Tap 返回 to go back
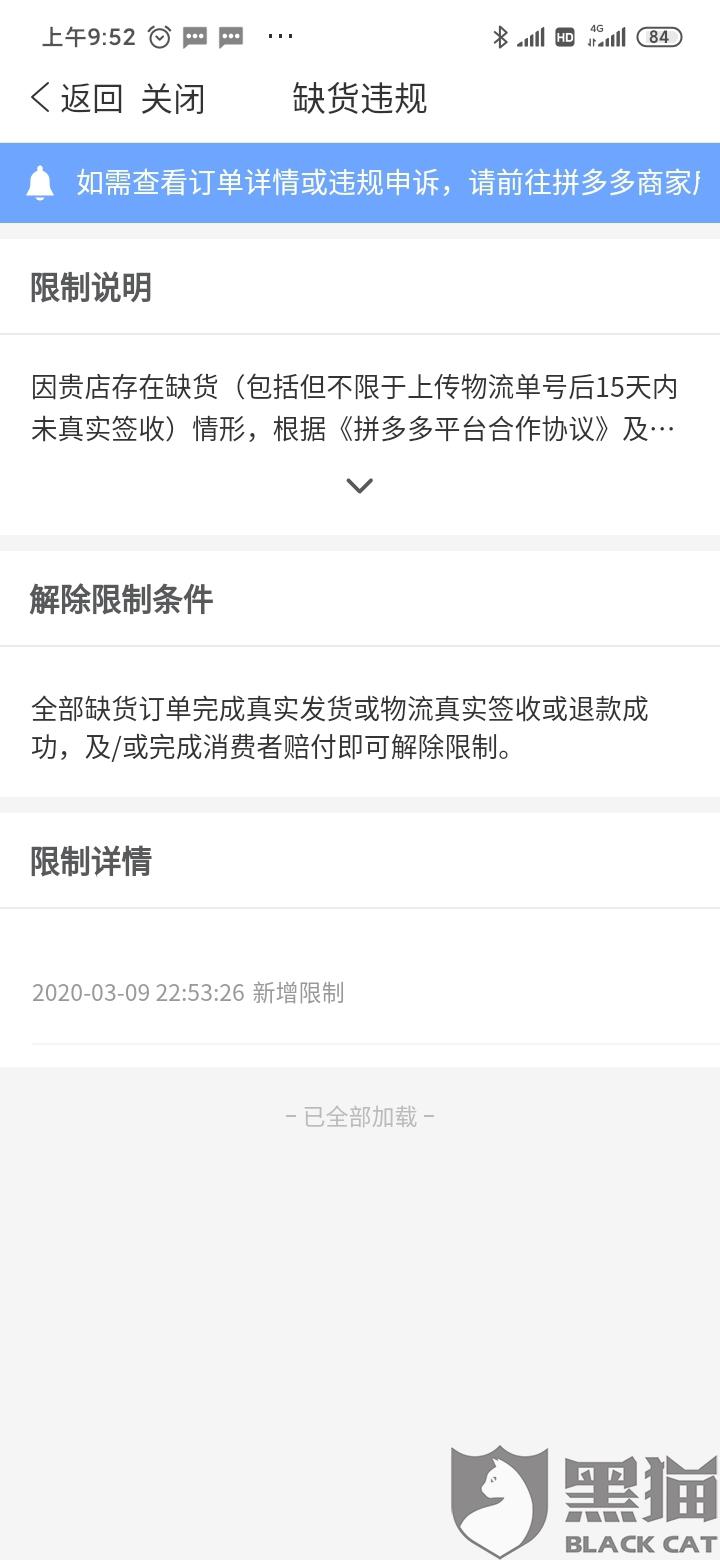 point(76,98)
